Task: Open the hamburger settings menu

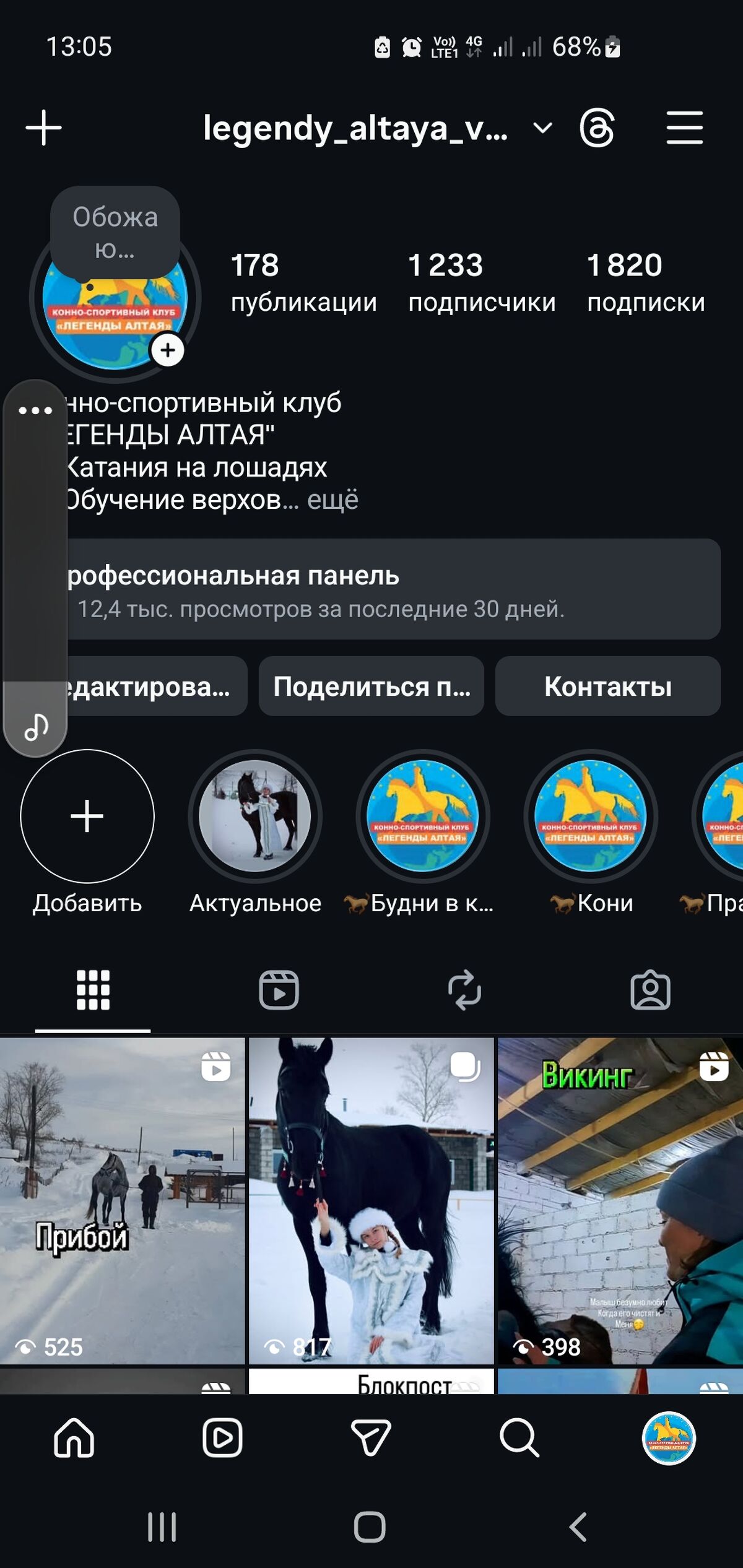Action: pyautogui.click(x=684, y=128)
